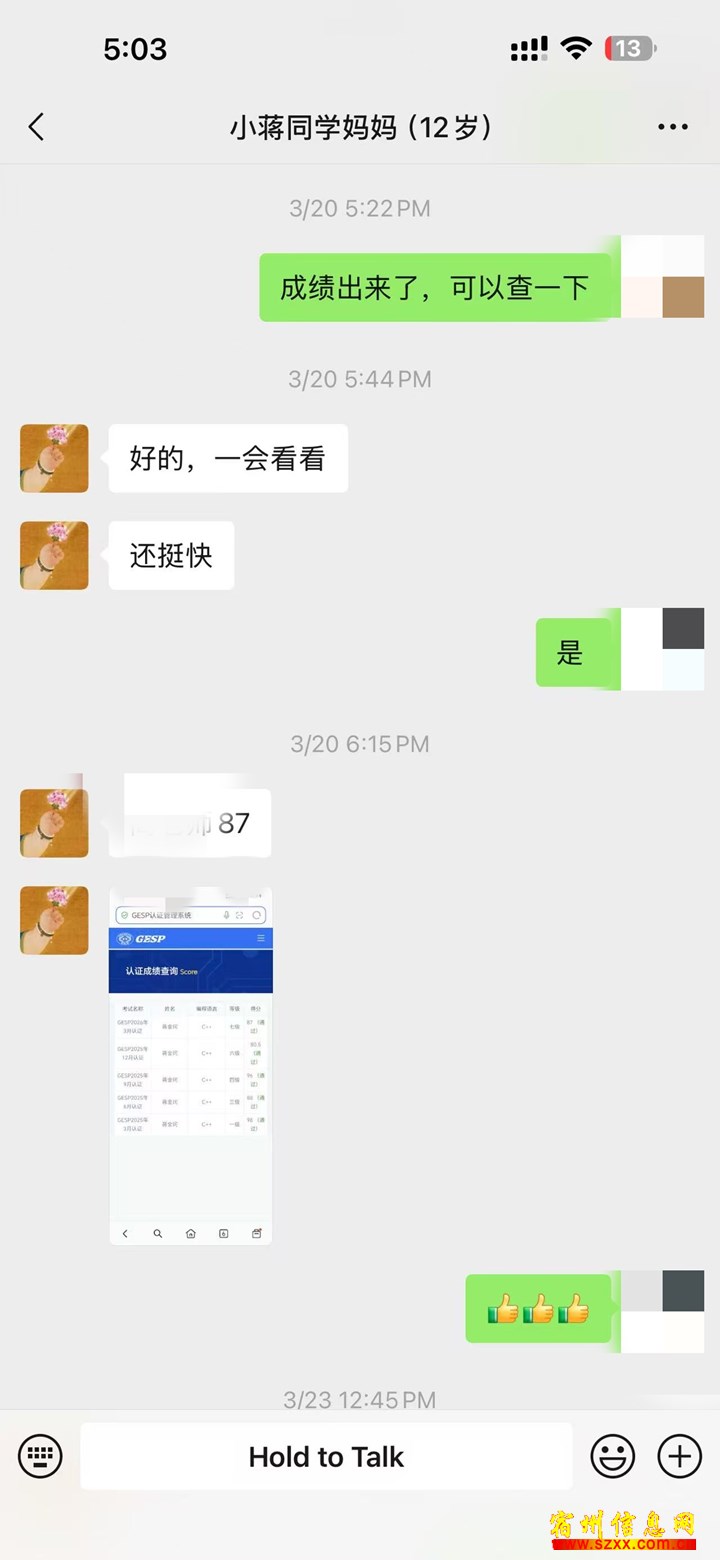The height and width of the screenshot is (1560, 720).
Task: Tap the Hold to Talk button
Action: click(326, 1456)
